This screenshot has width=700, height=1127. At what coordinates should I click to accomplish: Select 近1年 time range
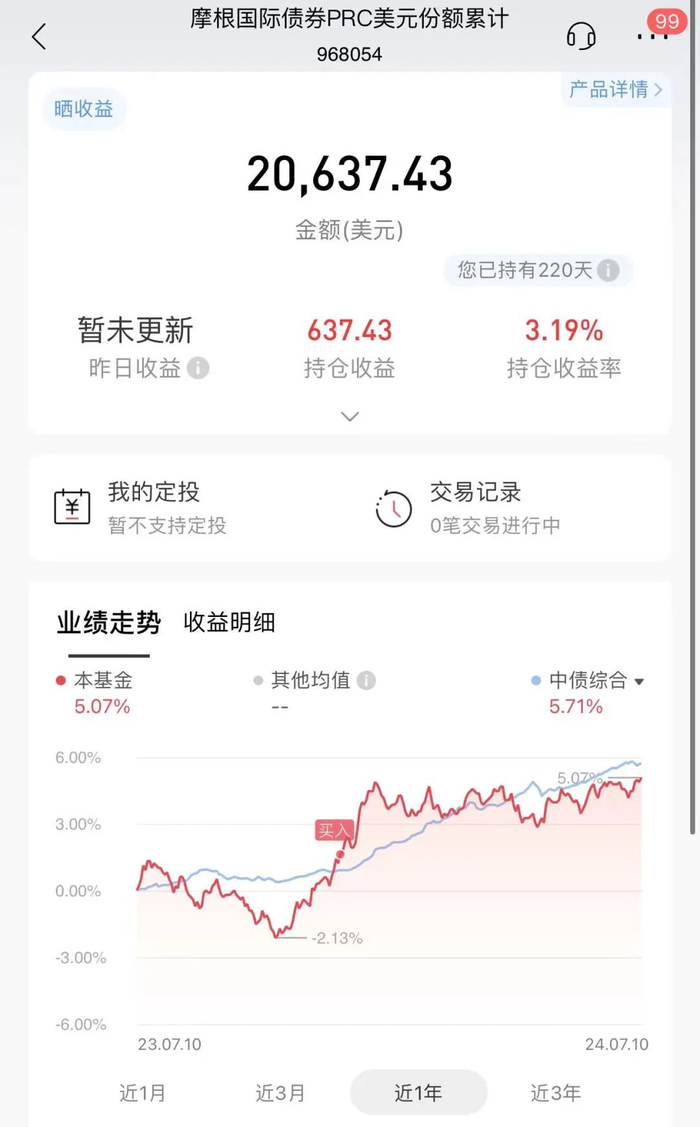tap(418, 1092)
